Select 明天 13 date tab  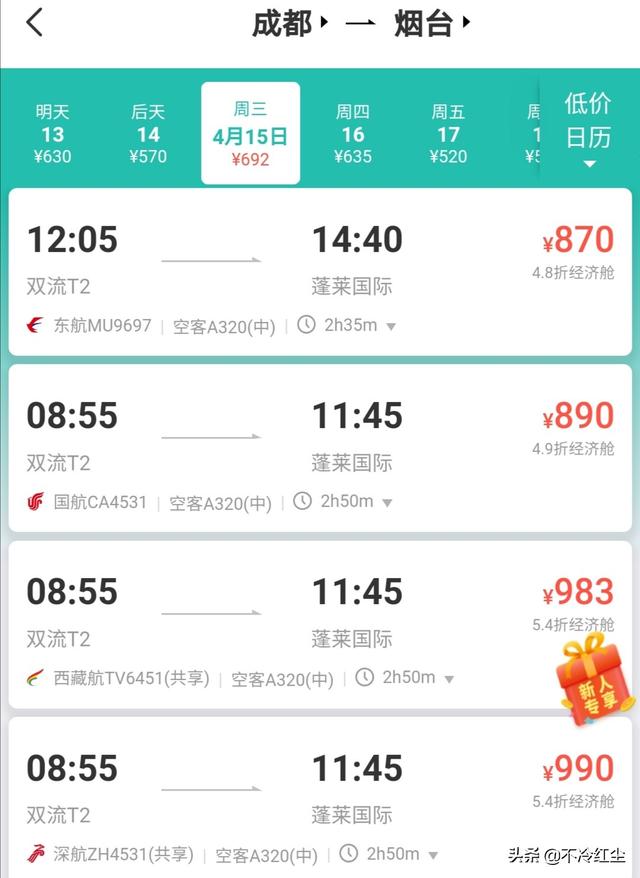(53, 134)
